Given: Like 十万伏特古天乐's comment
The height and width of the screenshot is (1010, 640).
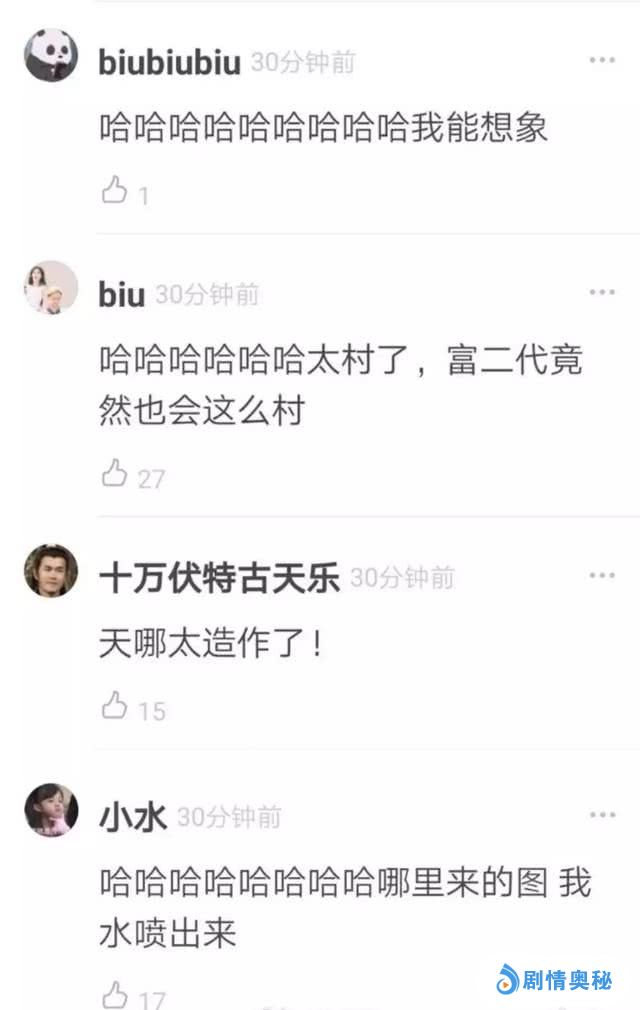Looking at the screenshot, I should (x=116, y=706).
